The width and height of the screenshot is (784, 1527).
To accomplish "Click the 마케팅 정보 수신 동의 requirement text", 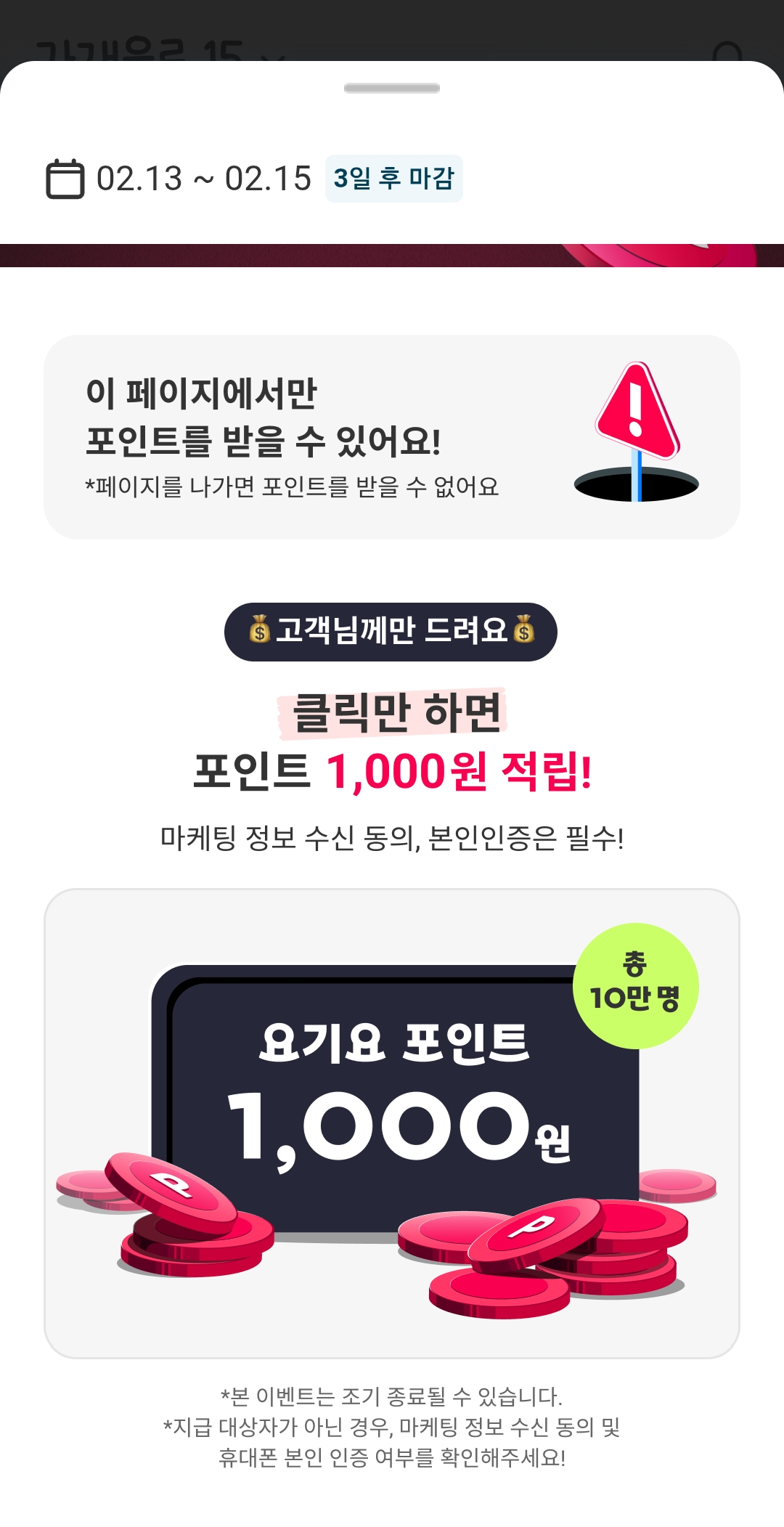I will [392, 836].
